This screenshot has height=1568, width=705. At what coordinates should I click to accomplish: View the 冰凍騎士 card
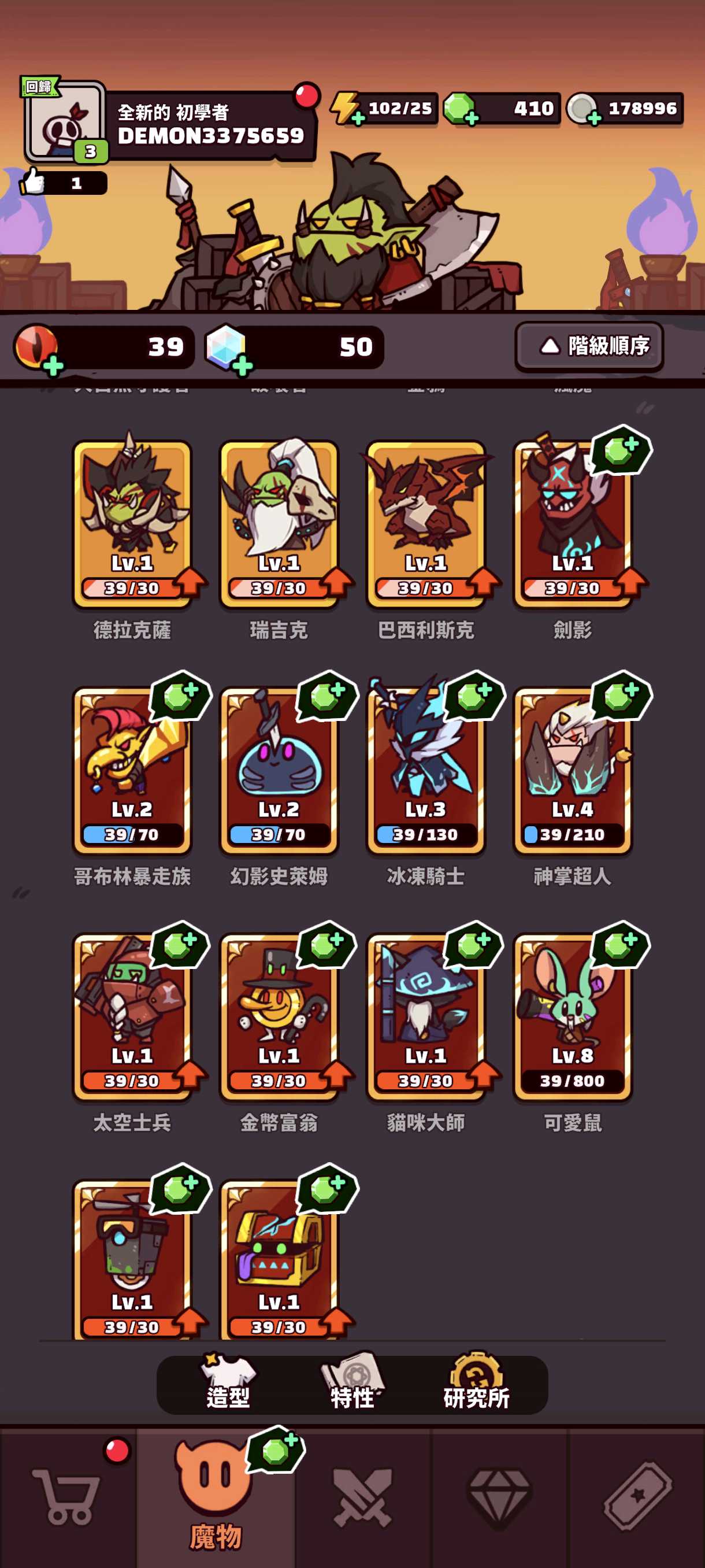pos(426,770)
